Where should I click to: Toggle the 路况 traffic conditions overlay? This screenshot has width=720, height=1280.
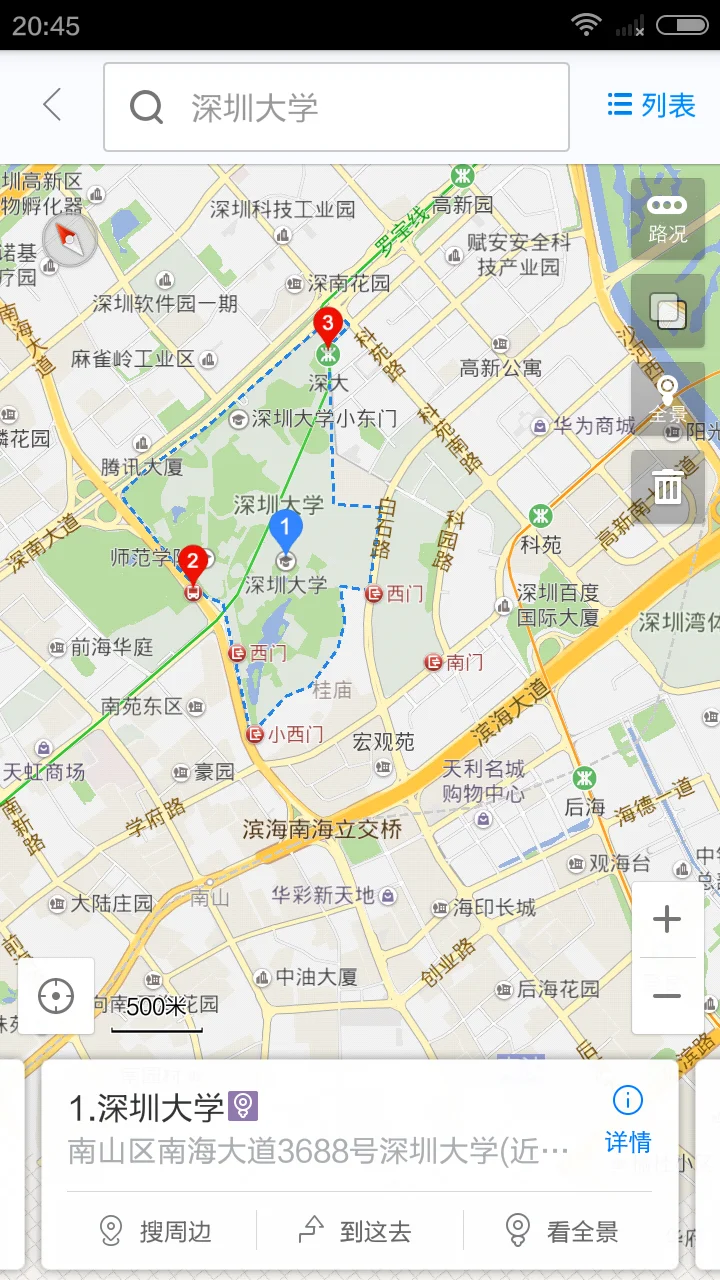[668, 213]
